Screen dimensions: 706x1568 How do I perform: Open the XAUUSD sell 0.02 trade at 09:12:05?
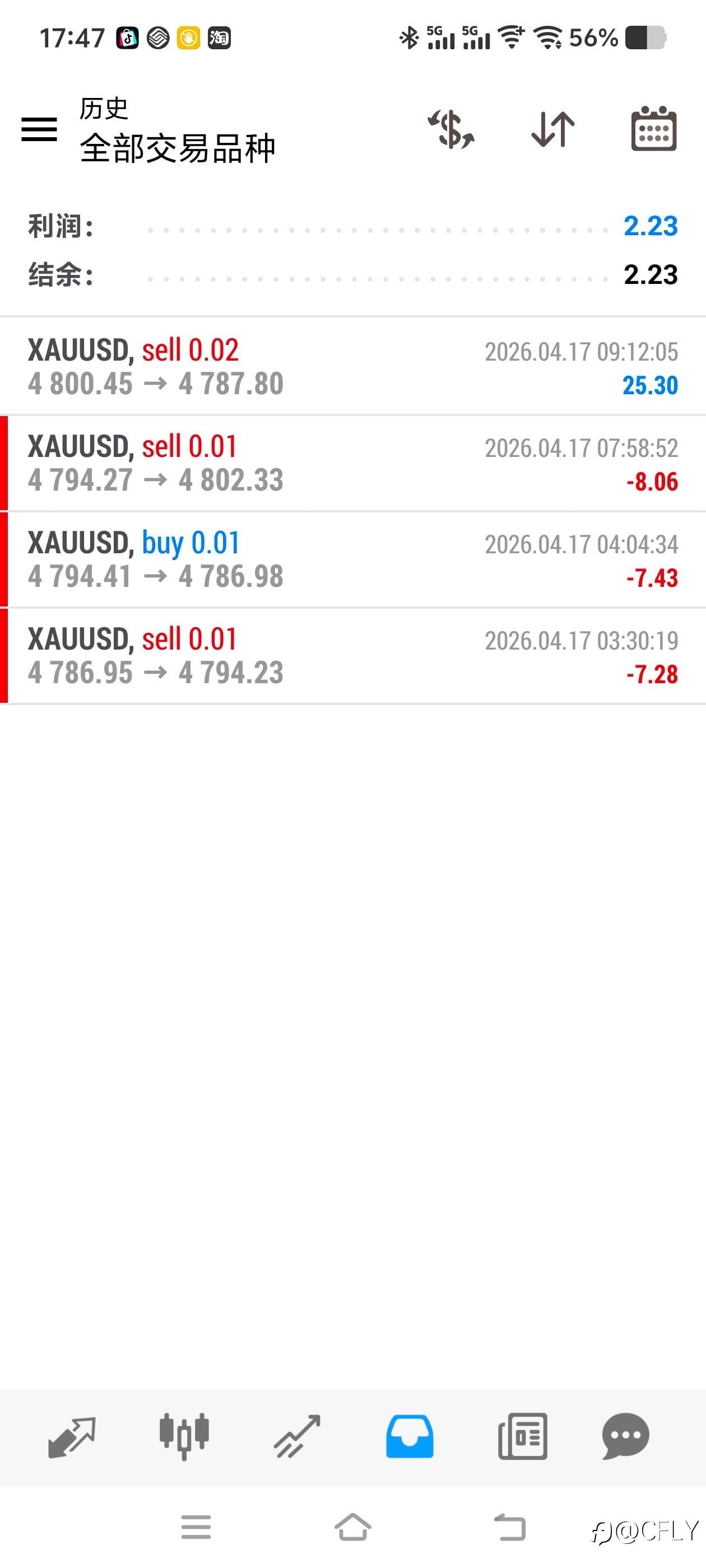click(x=352, y=366)
